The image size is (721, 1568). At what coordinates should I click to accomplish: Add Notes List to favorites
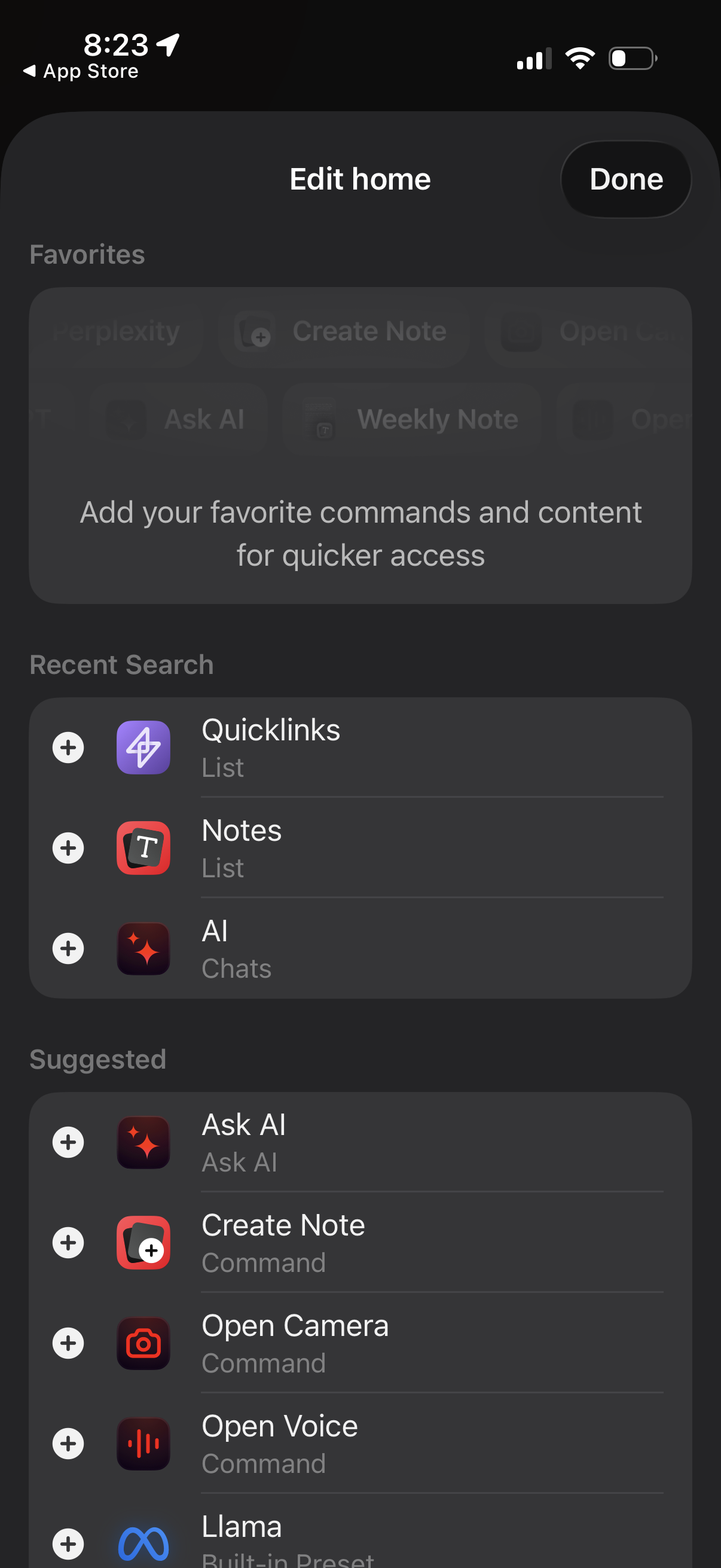click(68, 848)
